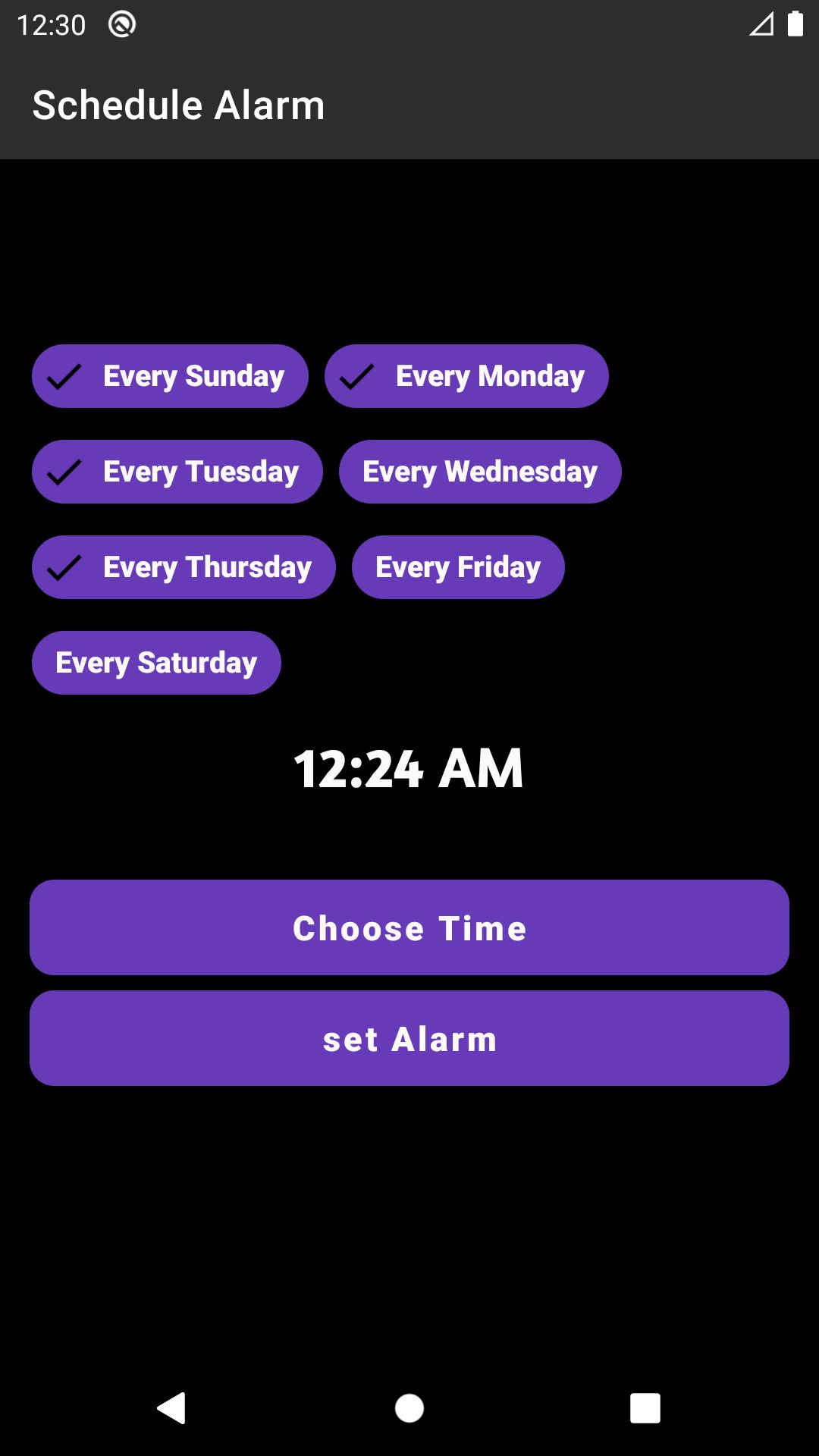
Task: Select the Every Saturday chip
Action: [156, 663]
